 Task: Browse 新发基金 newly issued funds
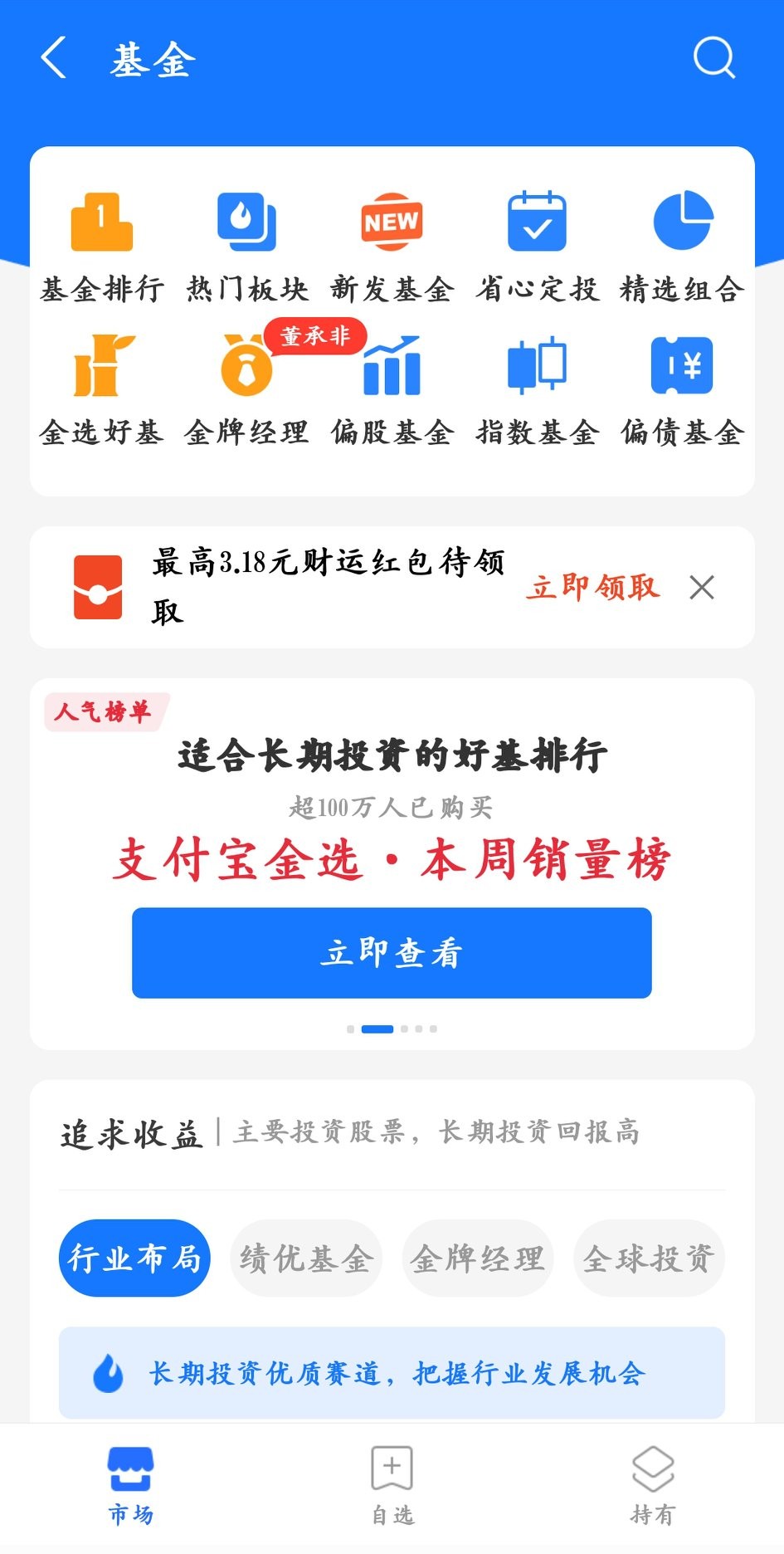(392, 246)
